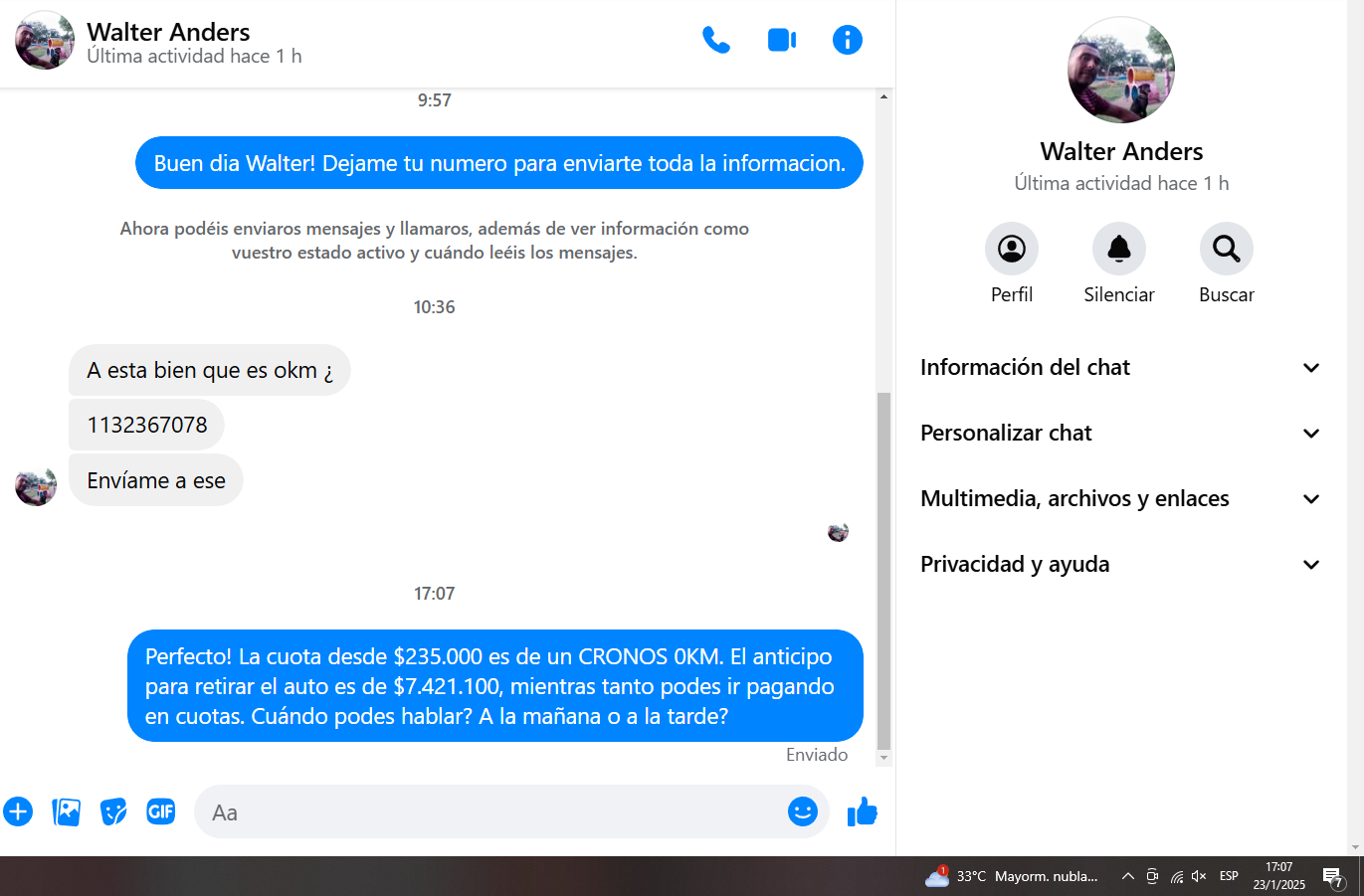The image size is (1364, 896).
Task: Open the weather widget in taskbar
Action: click(1013, 876)
